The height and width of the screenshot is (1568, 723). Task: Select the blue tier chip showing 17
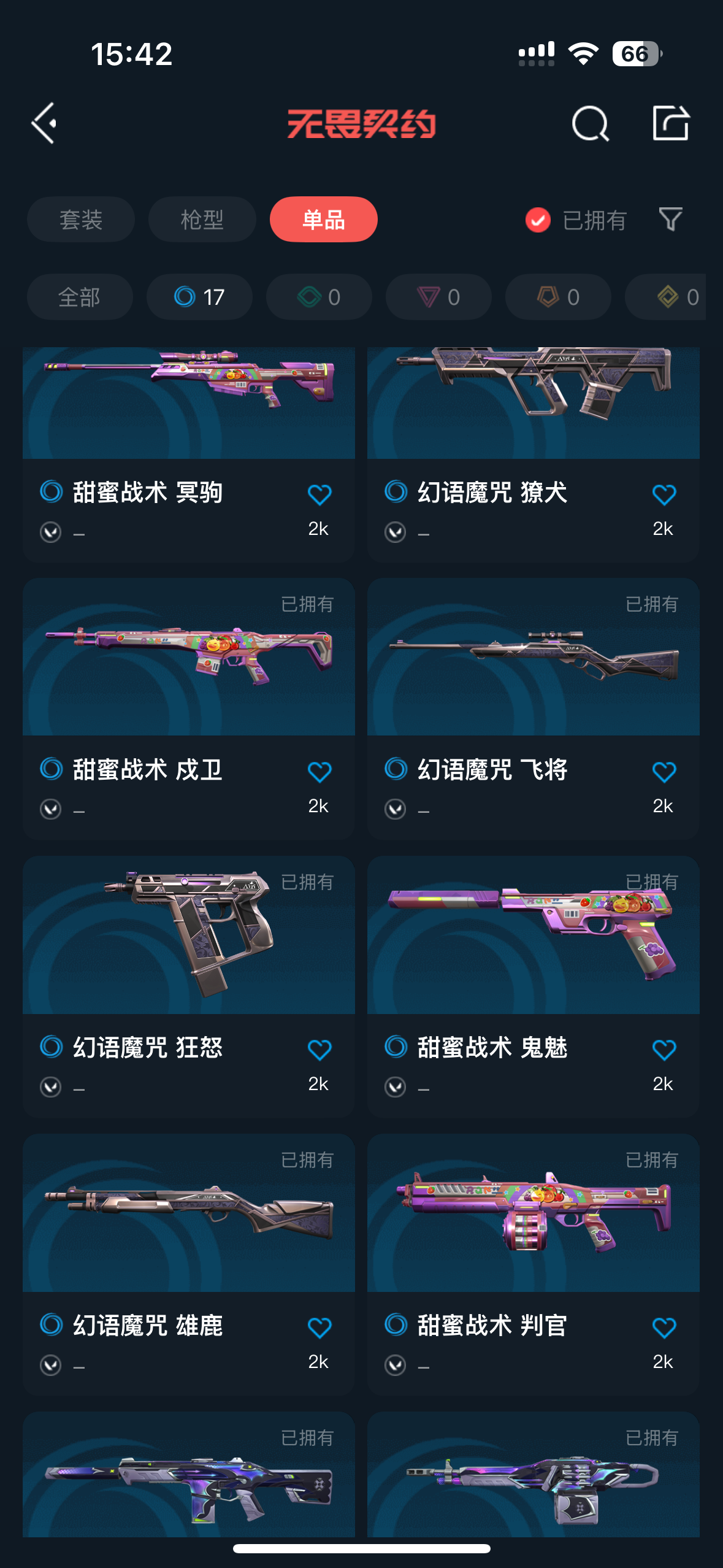tap(199, 297)
